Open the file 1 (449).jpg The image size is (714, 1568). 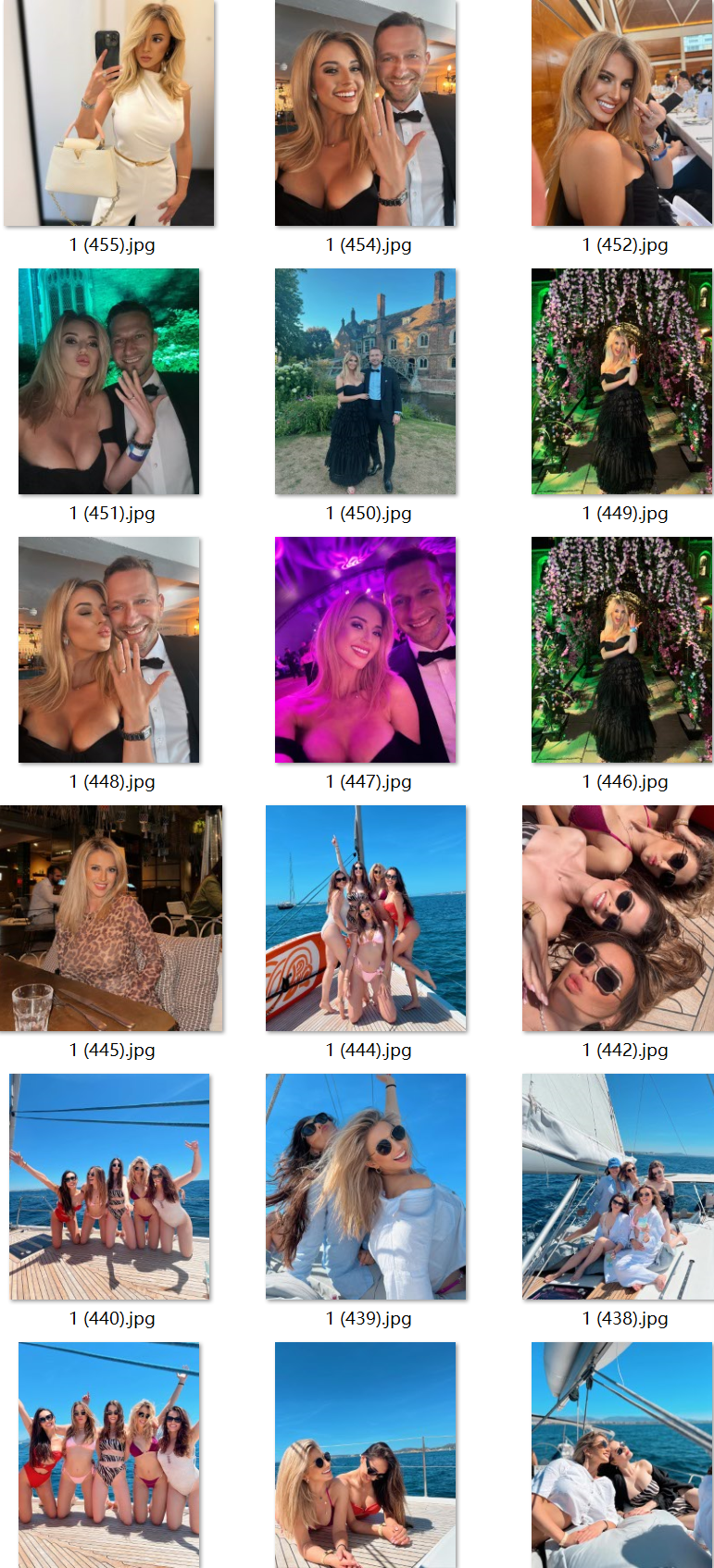click(621, 381)
